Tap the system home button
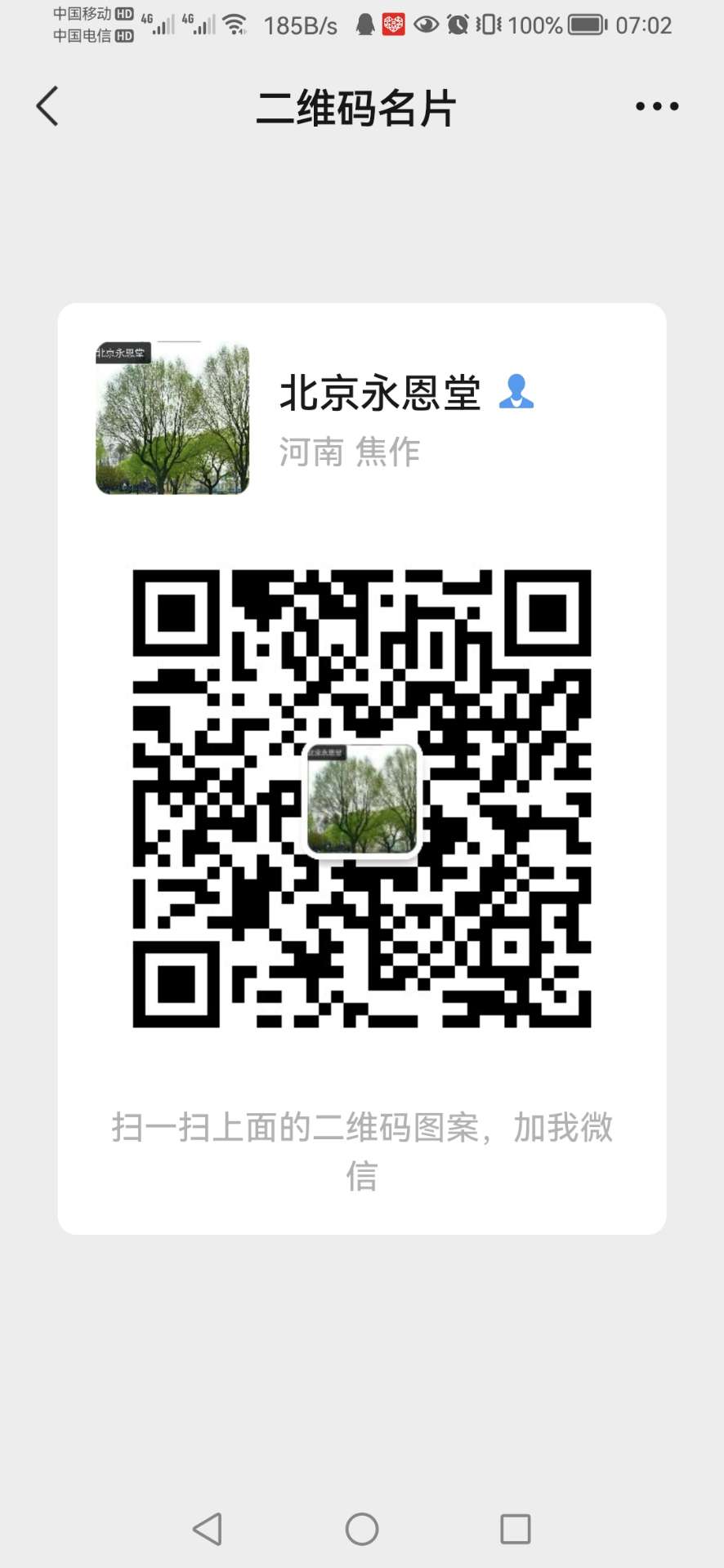The height and width of the screenshot is (1568, 724). 362,1529
